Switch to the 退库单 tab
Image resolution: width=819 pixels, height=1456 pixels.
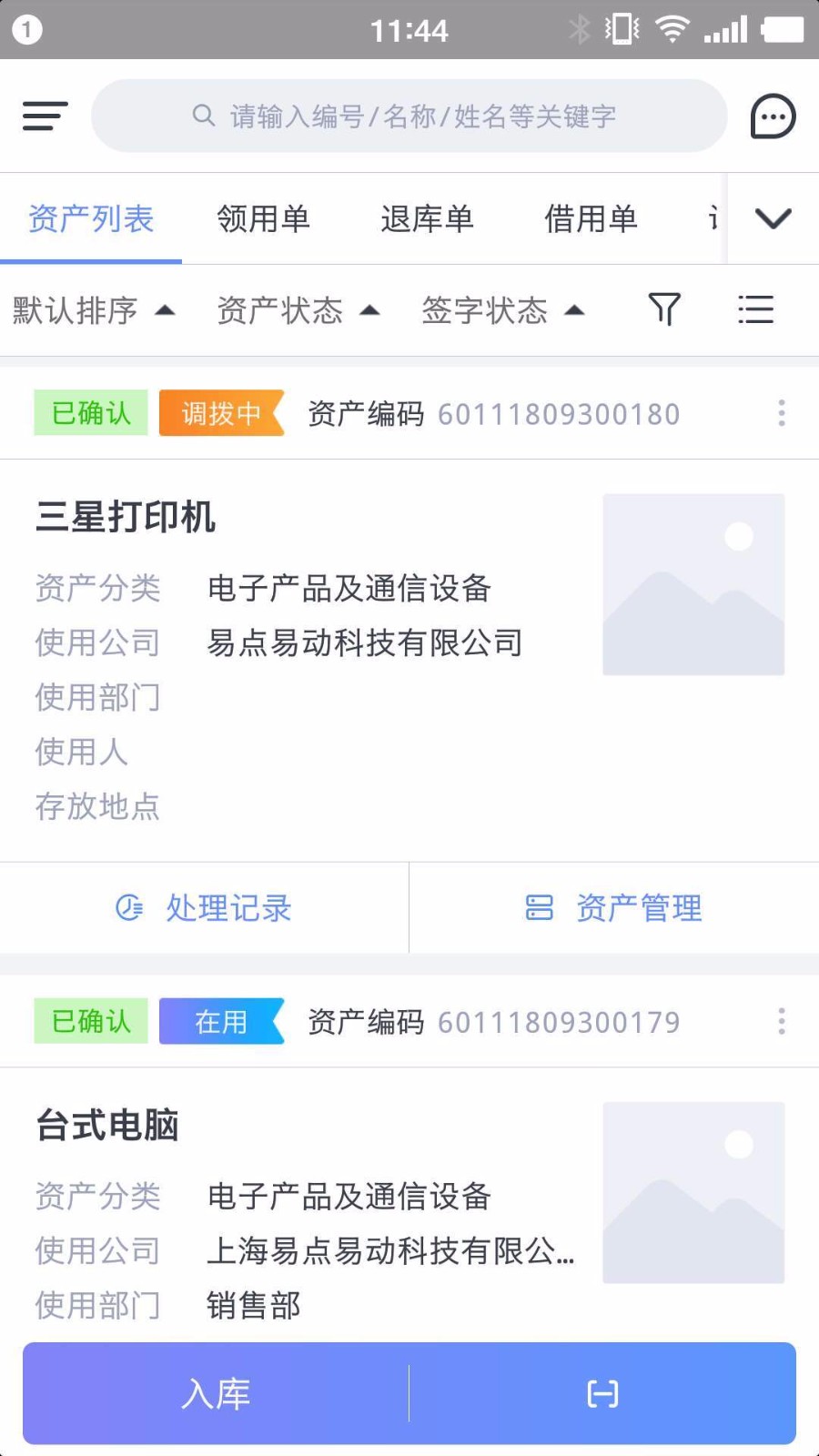click(427, 219)
